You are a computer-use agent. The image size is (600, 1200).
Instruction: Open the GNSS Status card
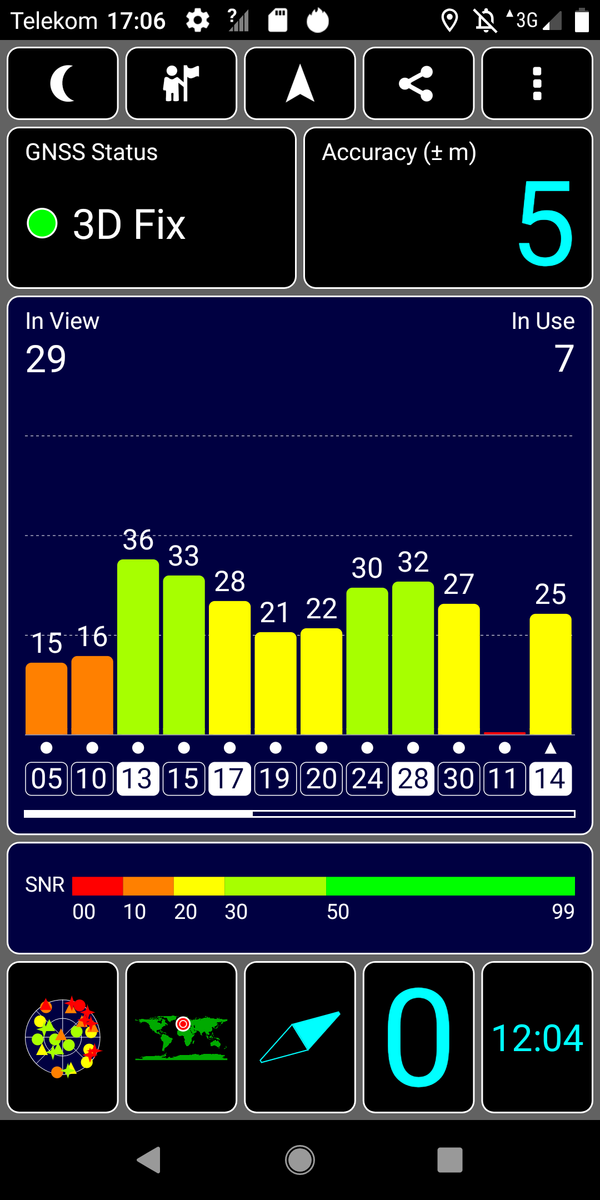click(x=152, y=208)
